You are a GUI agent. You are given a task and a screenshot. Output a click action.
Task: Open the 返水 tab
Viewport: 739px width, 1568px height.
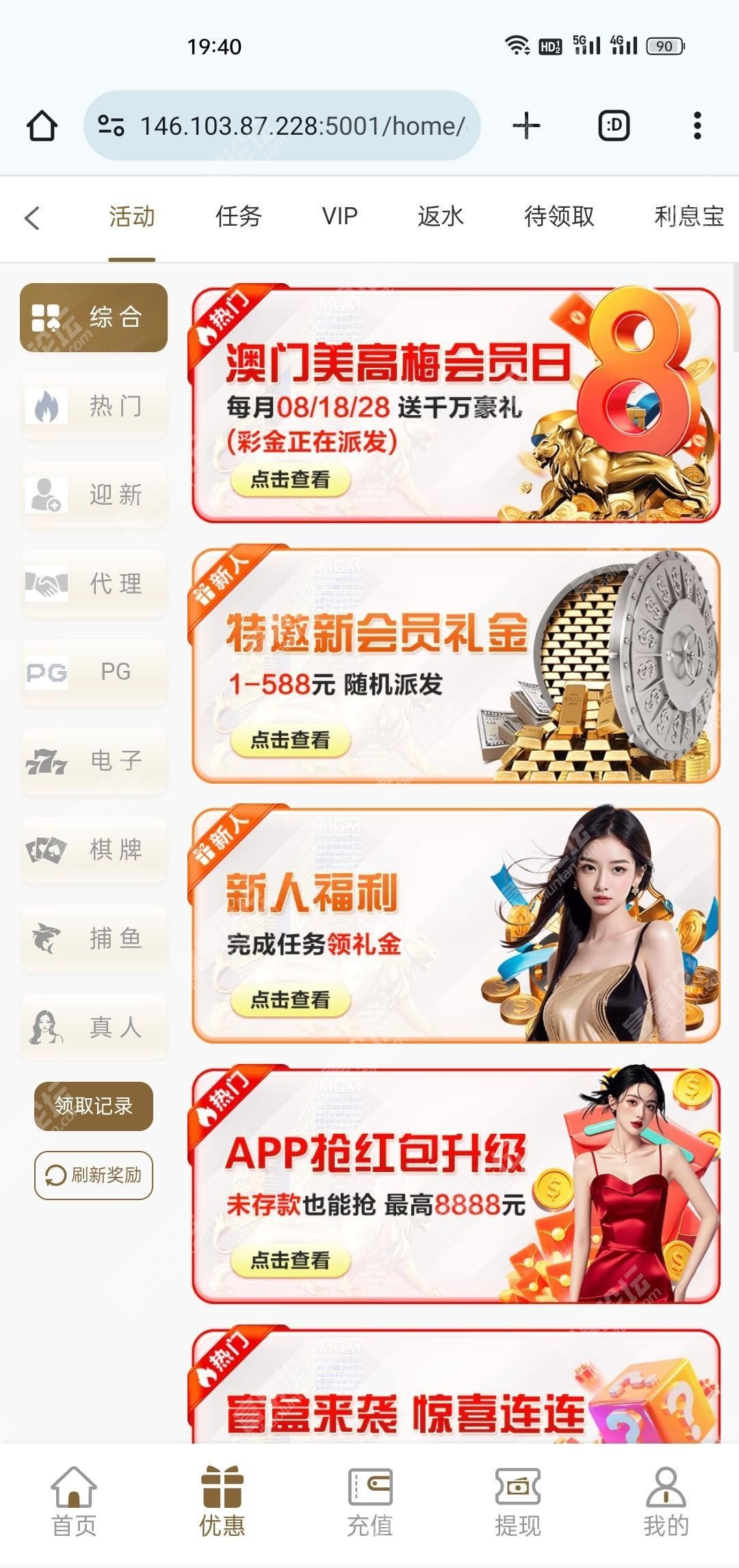point(441,217)
